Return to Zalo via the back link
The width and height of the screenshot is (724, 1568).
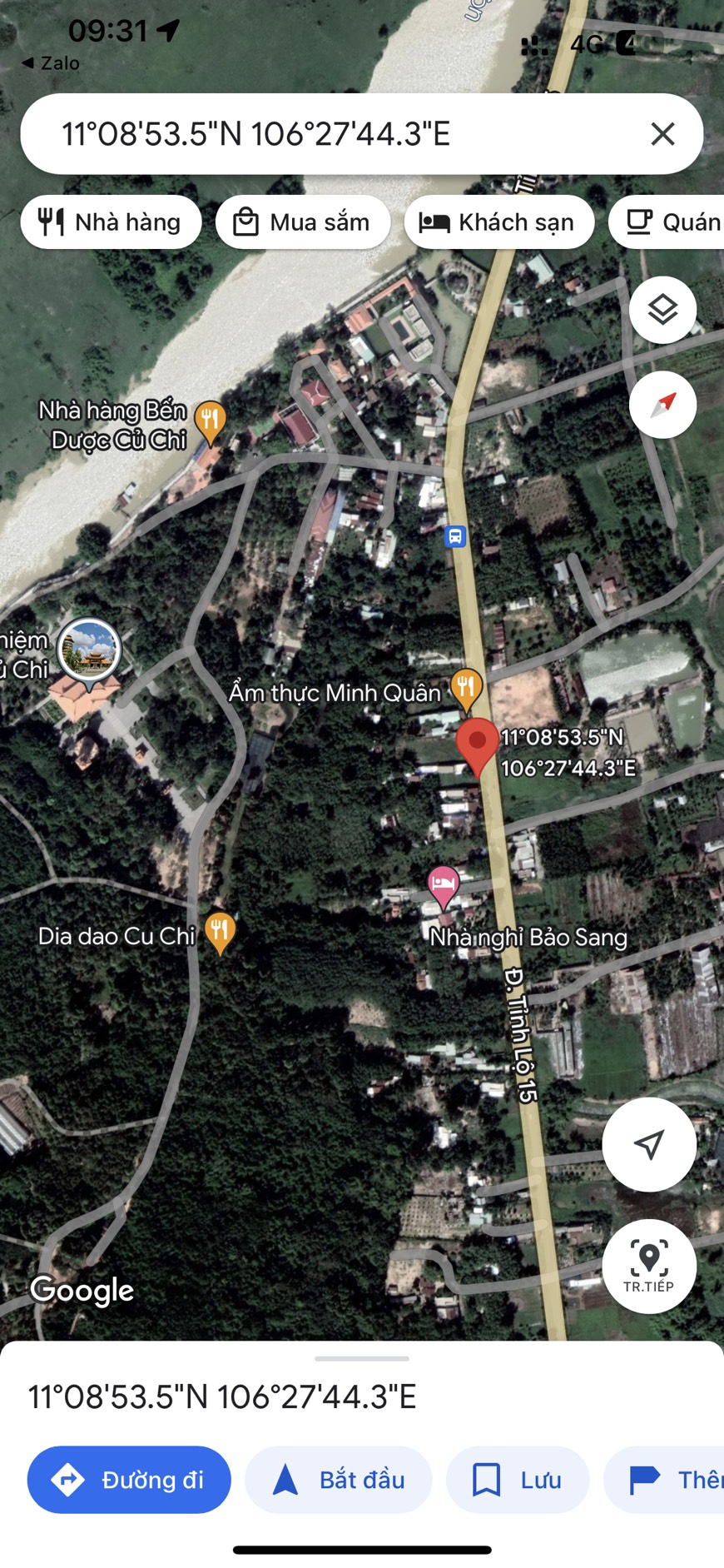(x=50, y=63)
